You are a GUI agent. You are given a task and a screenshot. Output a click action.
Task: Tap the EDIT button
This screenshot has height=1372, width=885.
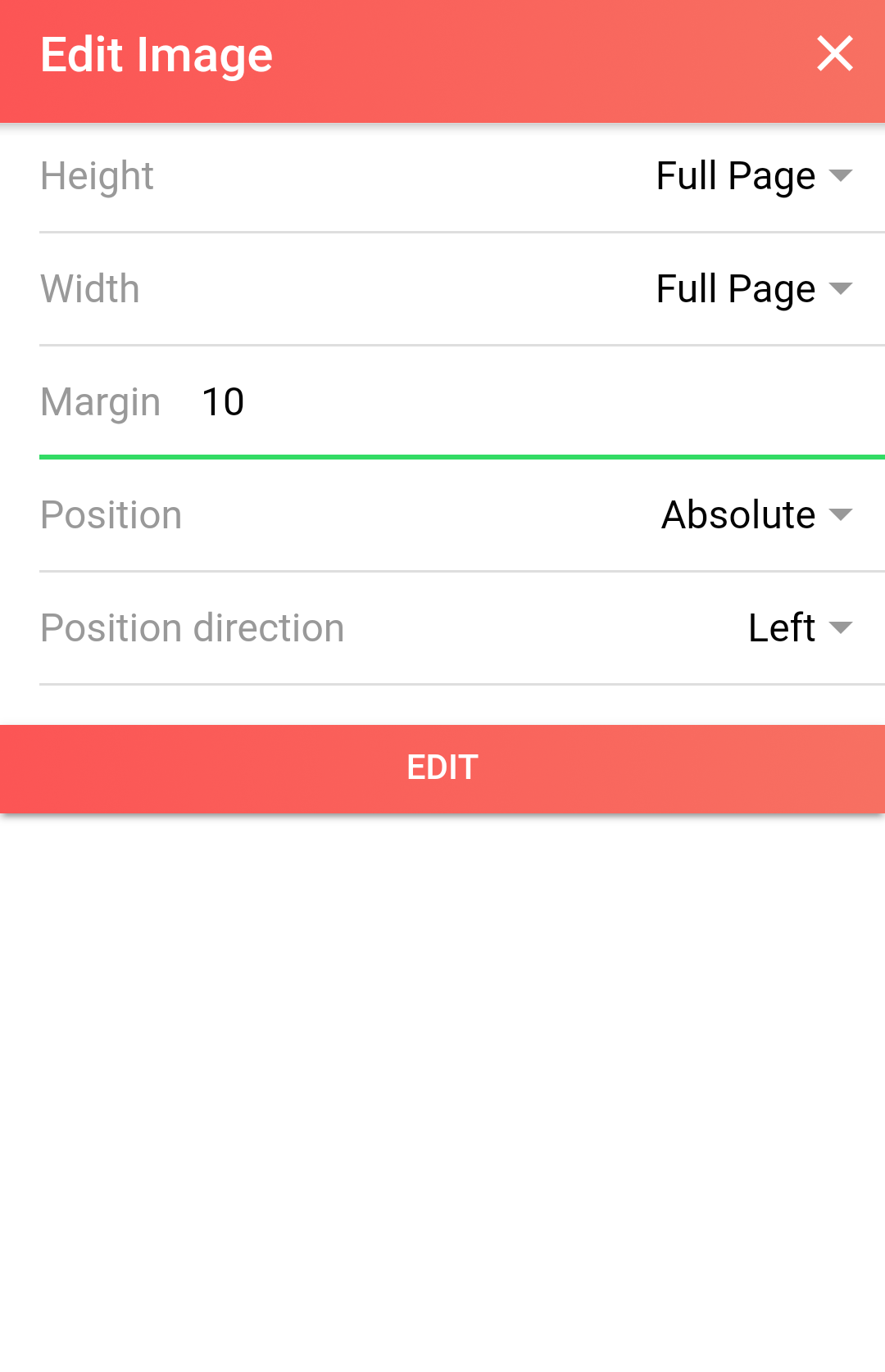pos(442,768)
